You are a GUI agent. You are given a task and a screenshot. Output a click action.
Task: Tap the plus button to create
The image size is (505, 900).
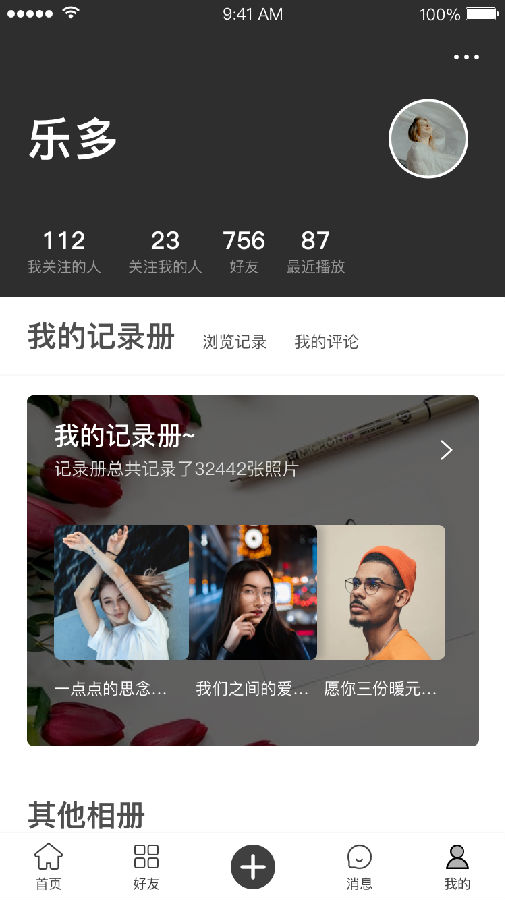(252, 867)
